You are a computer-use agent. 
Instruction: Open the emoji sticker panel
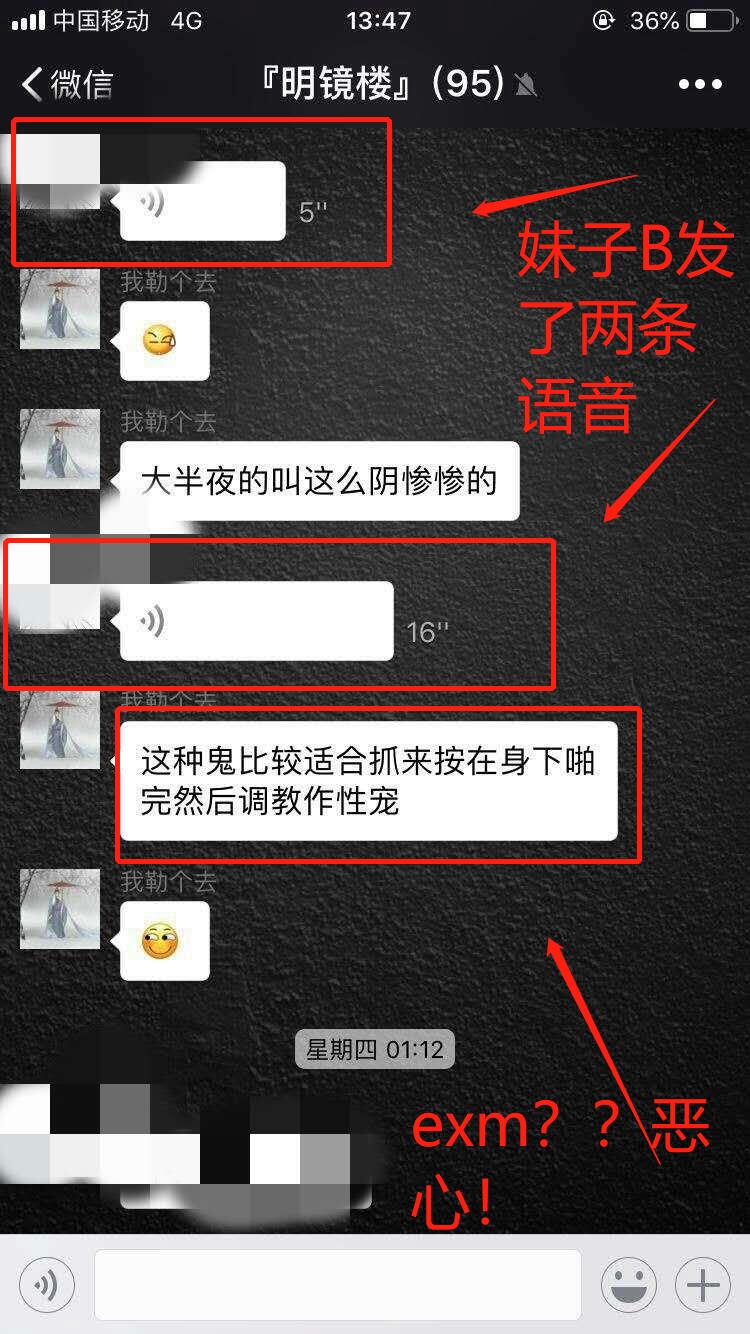point(629,1285)
